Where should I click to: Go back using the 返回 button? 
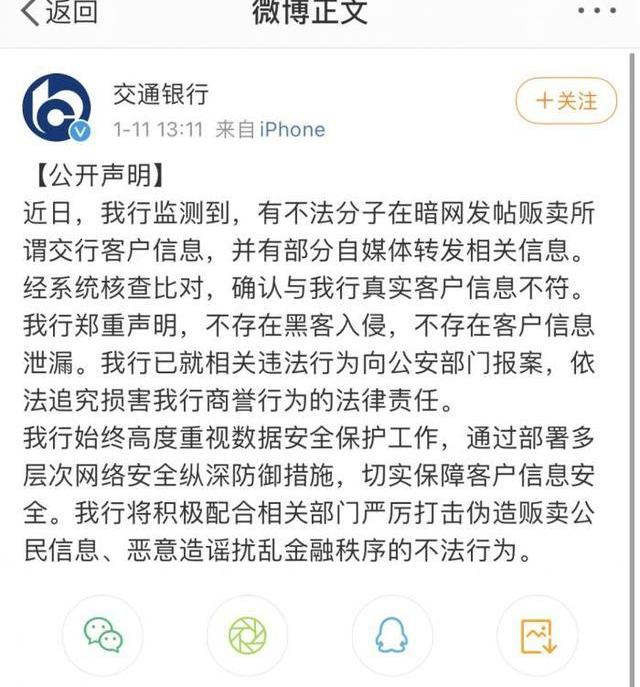click(x=60, y=13)
